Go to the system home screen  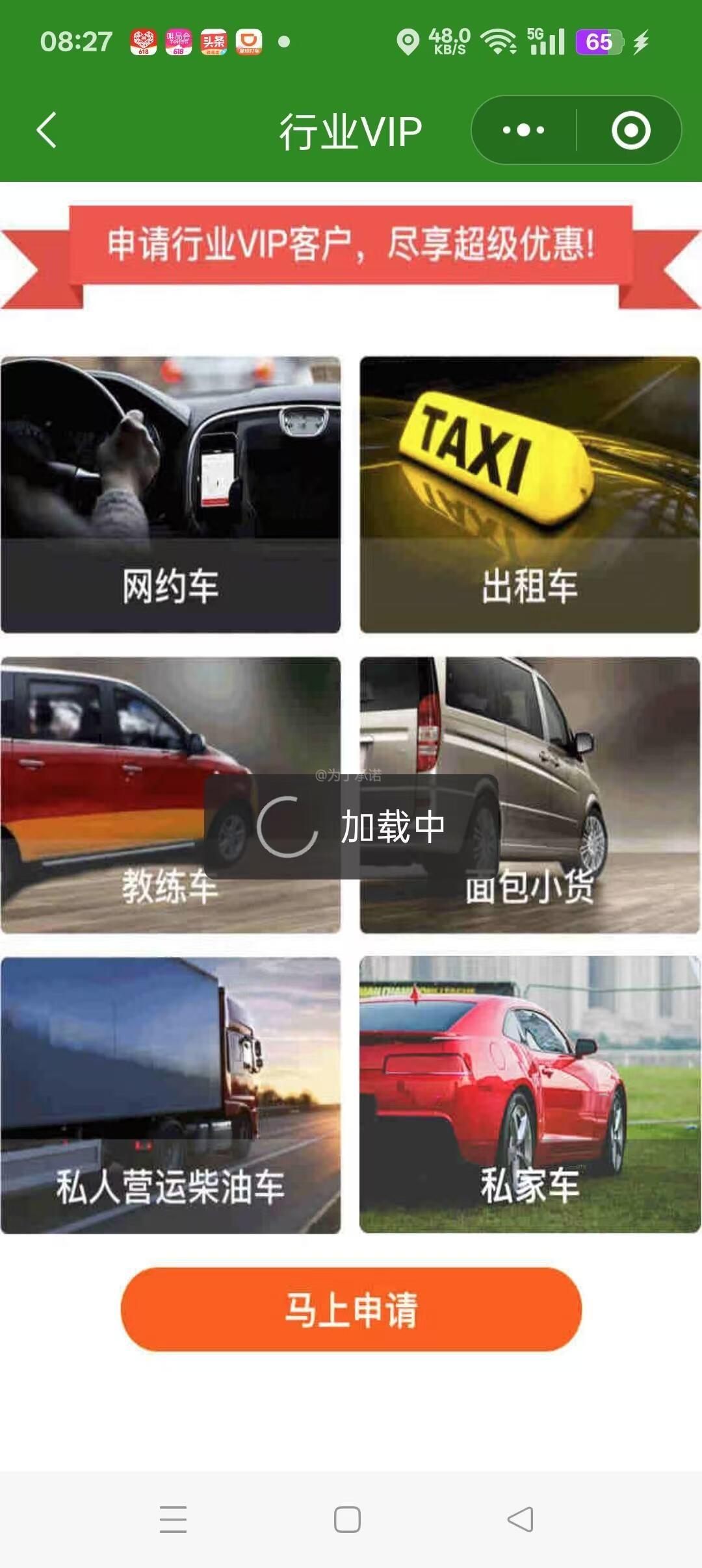point(347,1519)
